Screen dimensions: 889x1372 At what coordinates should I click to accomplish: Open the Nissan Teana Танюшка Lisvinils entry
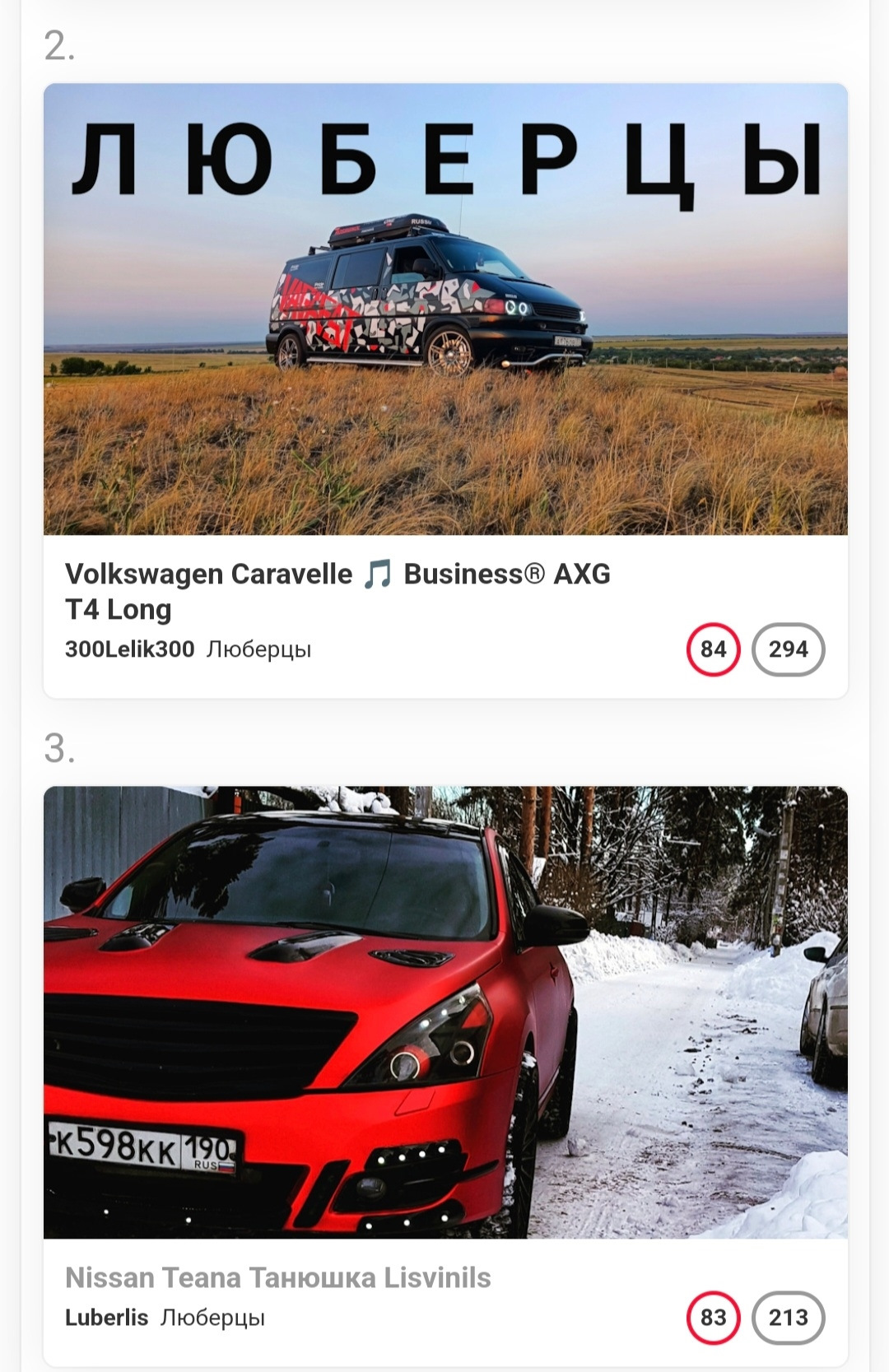(x=280, y=1278)
